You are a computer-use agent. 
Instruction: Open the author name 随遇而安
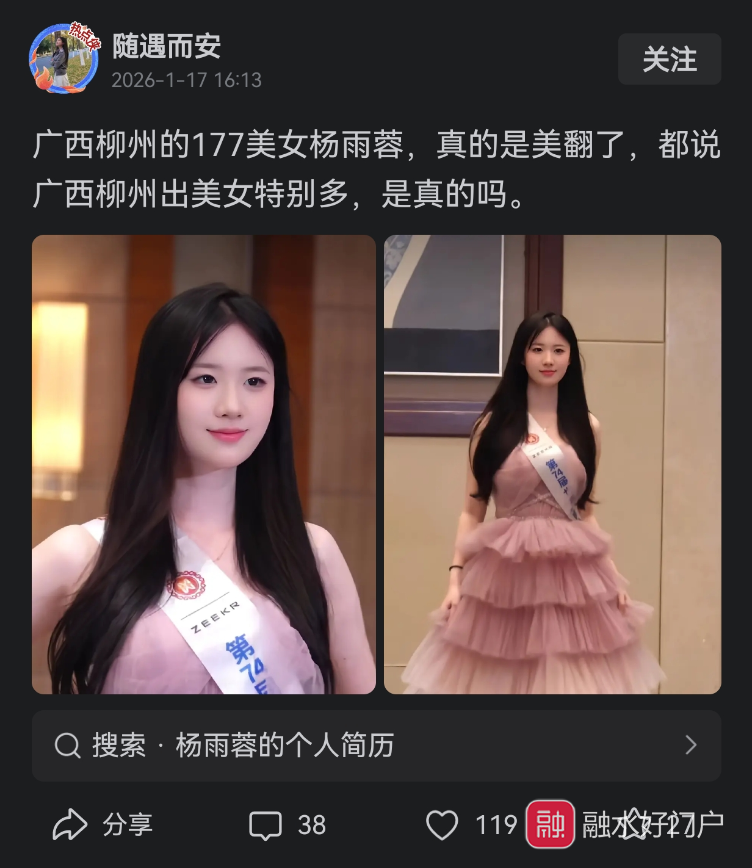pos(166,46)
